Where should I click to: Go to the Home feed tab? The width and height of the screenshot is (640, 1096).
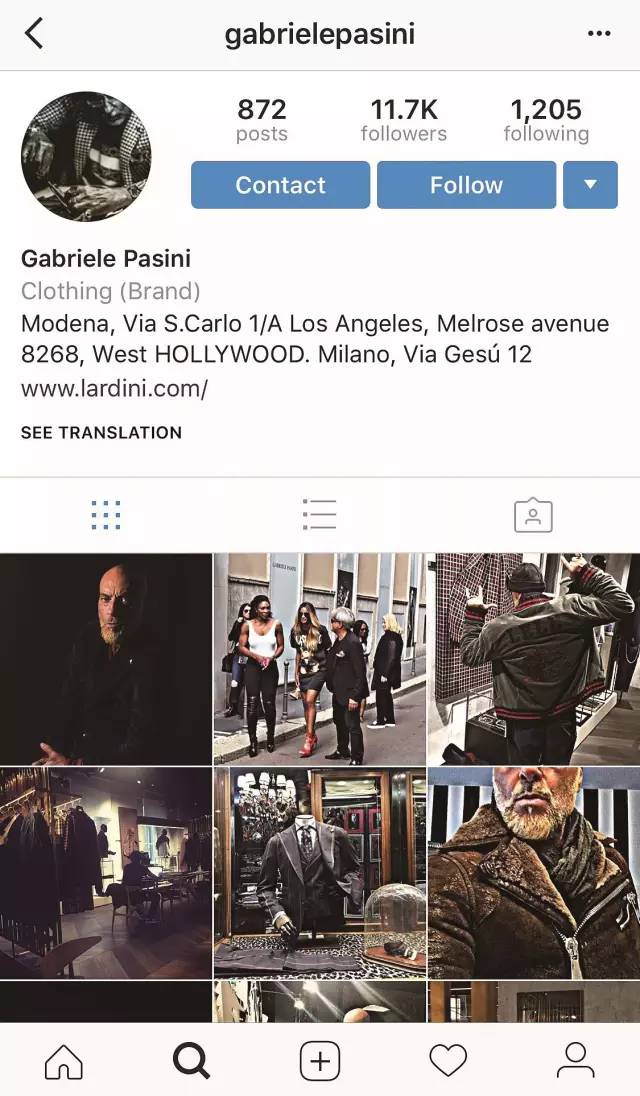coord(64,1060)
